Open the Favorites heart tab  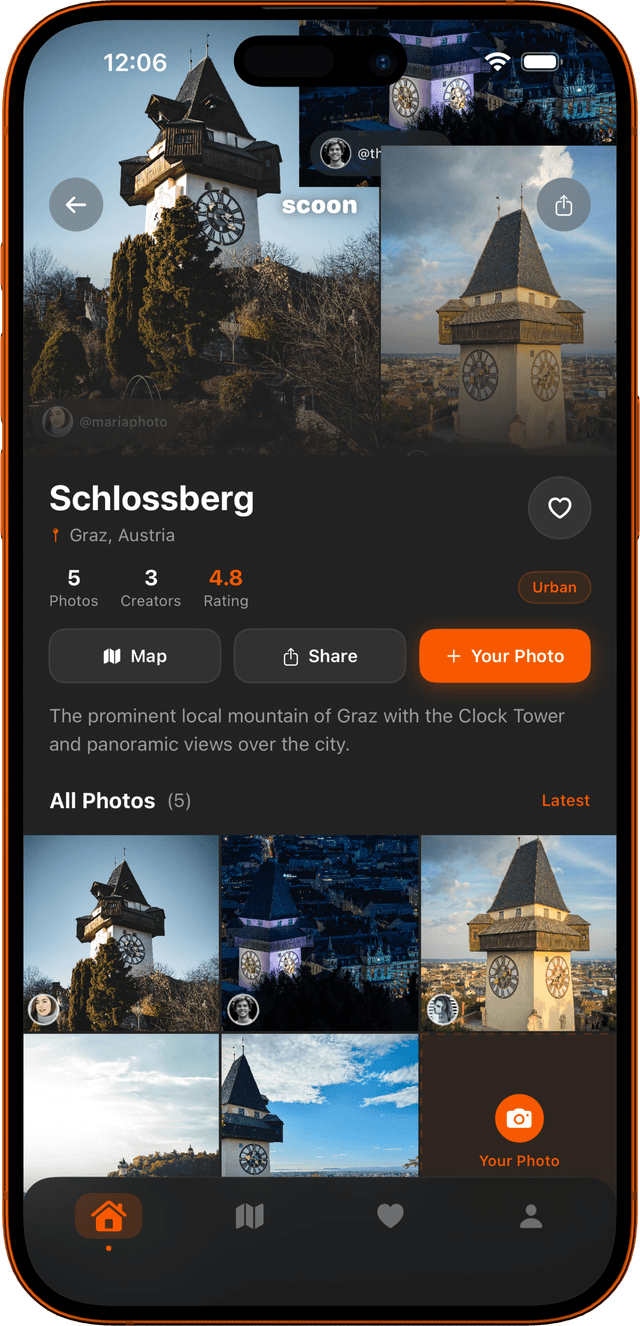[x=390, y=1216]
